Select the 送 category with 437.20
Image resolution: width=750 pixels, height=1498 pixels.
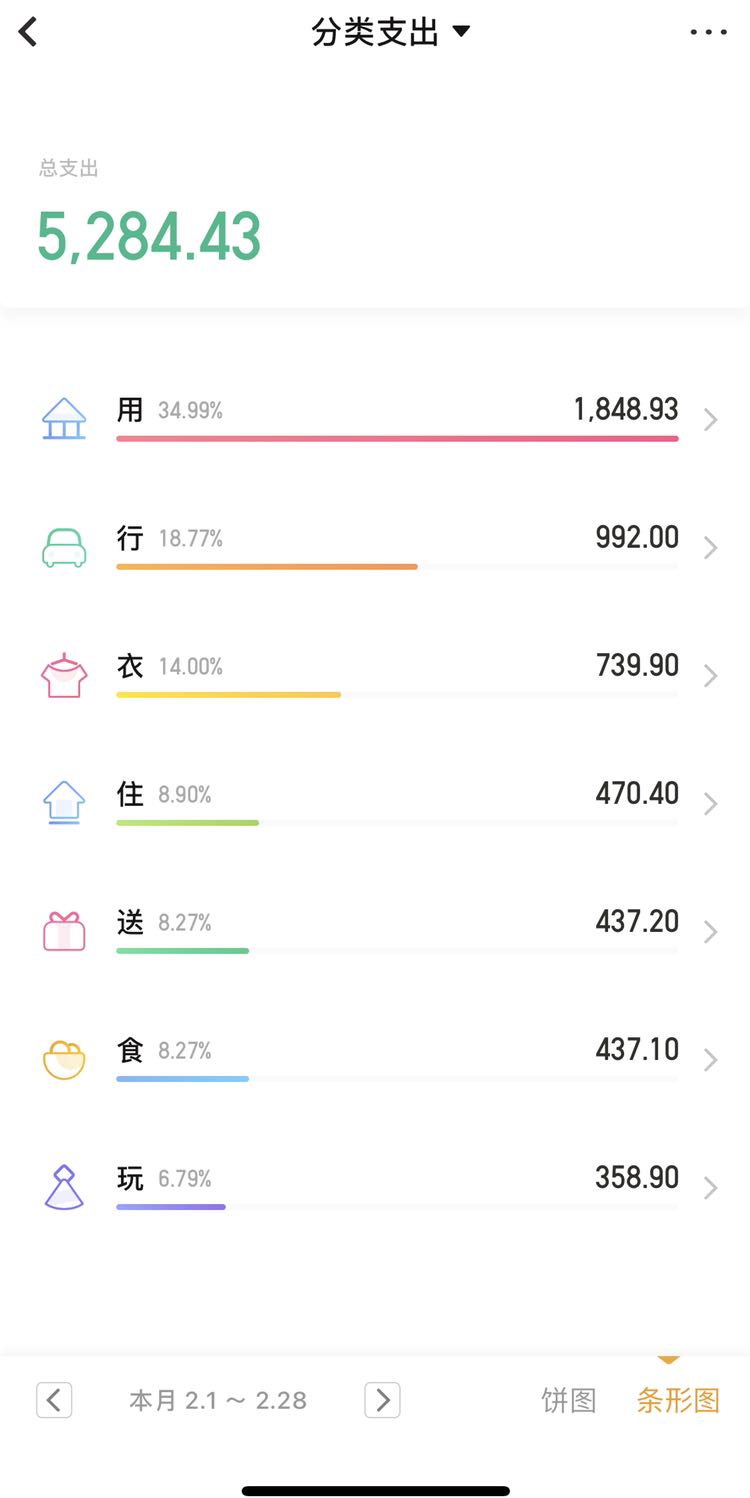[x=375, y=931]
